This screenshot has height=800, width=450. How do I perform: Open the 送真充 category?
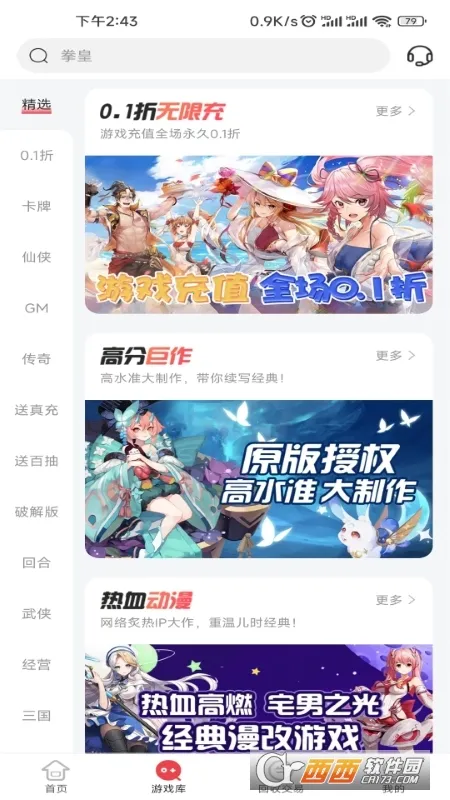(36, 410)
